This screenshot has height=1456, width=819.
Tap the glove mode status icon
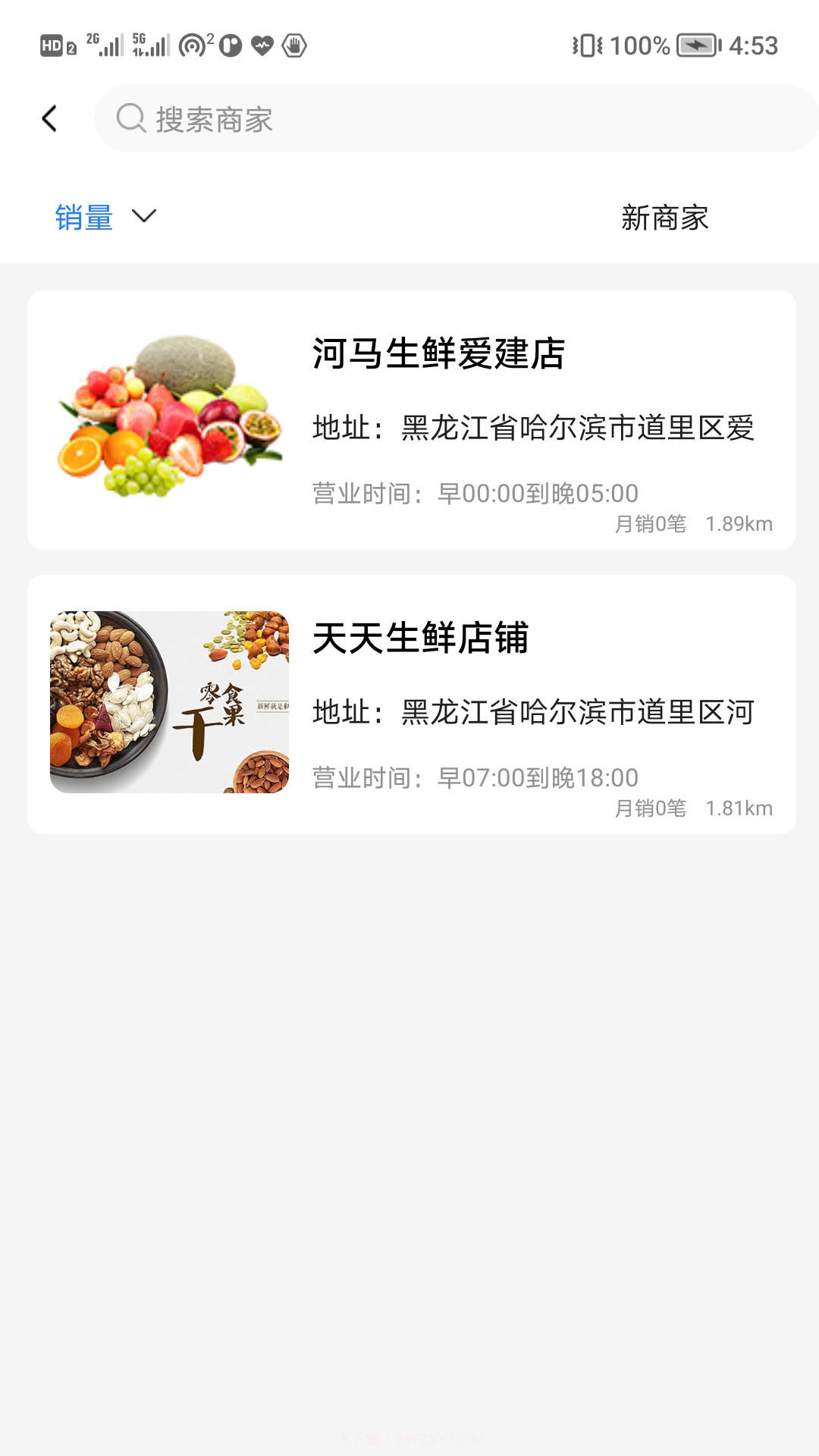coord(295,45)
